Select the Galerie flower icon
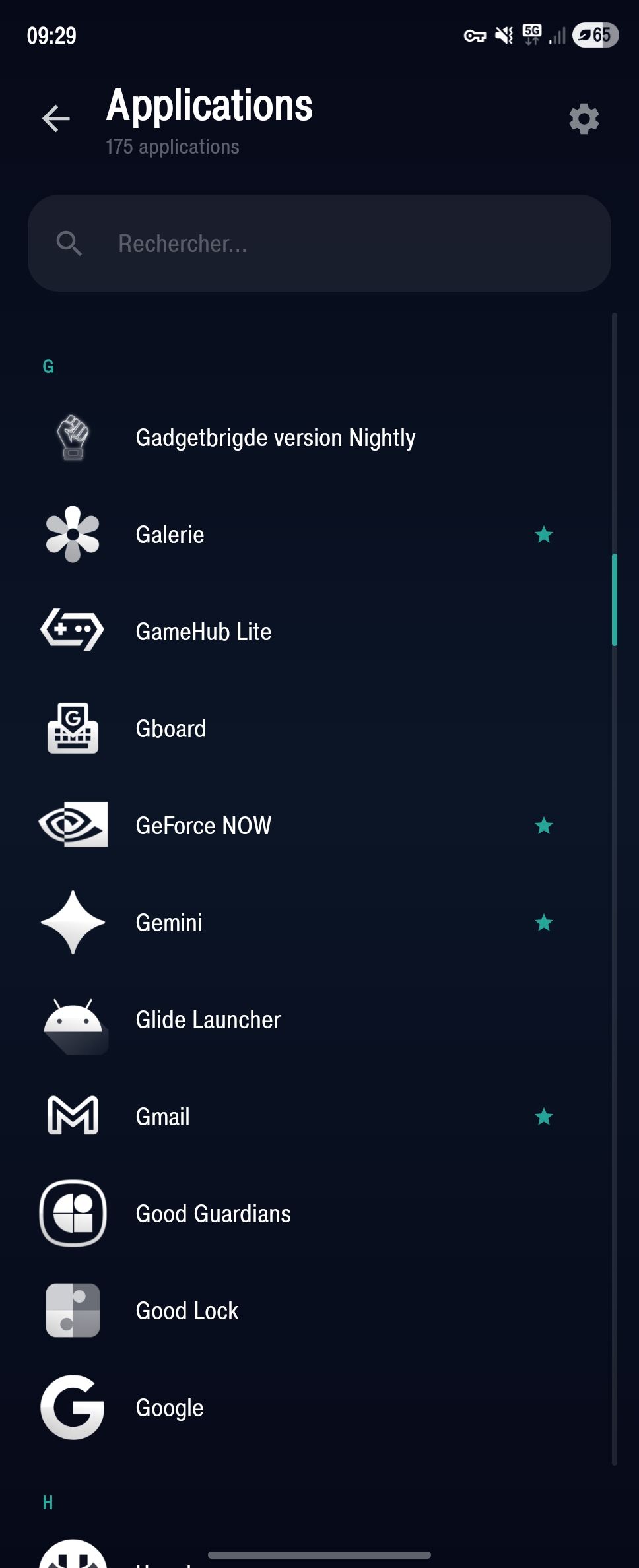639x1568 pixels. tap(73, 534)
